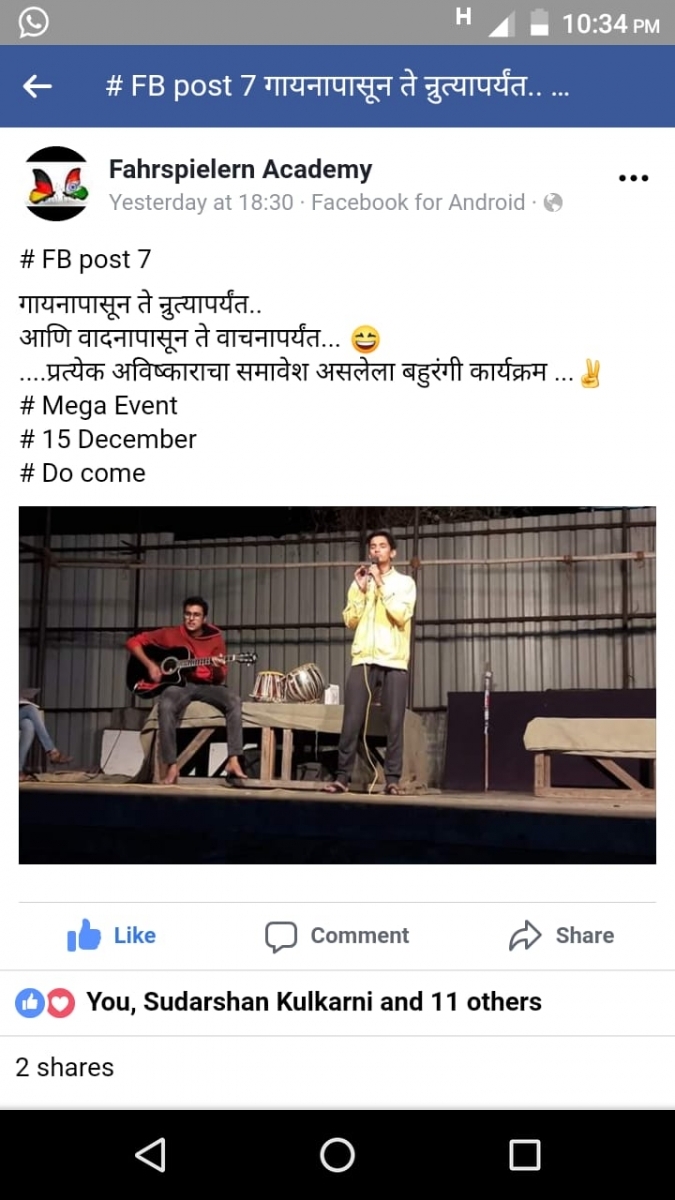
Task: Share this Mega Event post
Action: pyautogui.click(x=561, y=936)
